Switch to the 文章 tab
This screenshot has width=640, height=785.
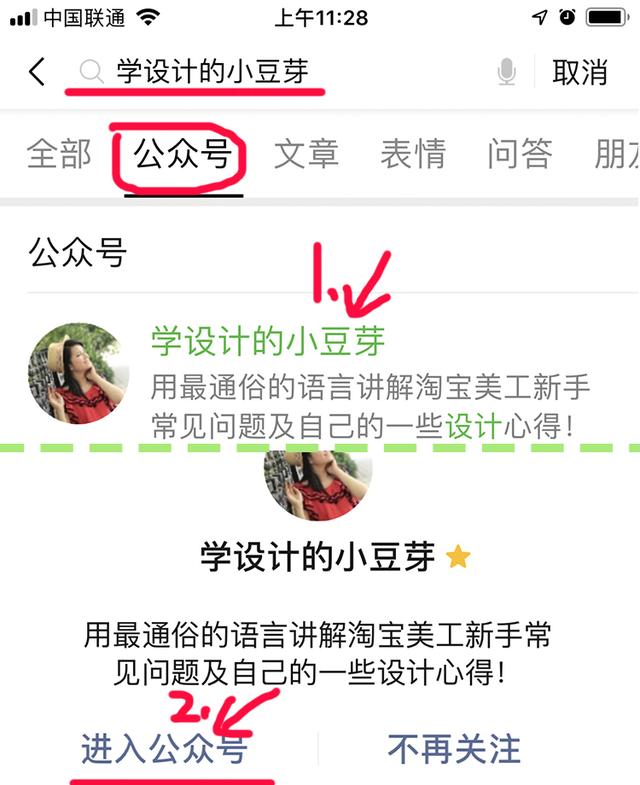[x=306, y=154]
